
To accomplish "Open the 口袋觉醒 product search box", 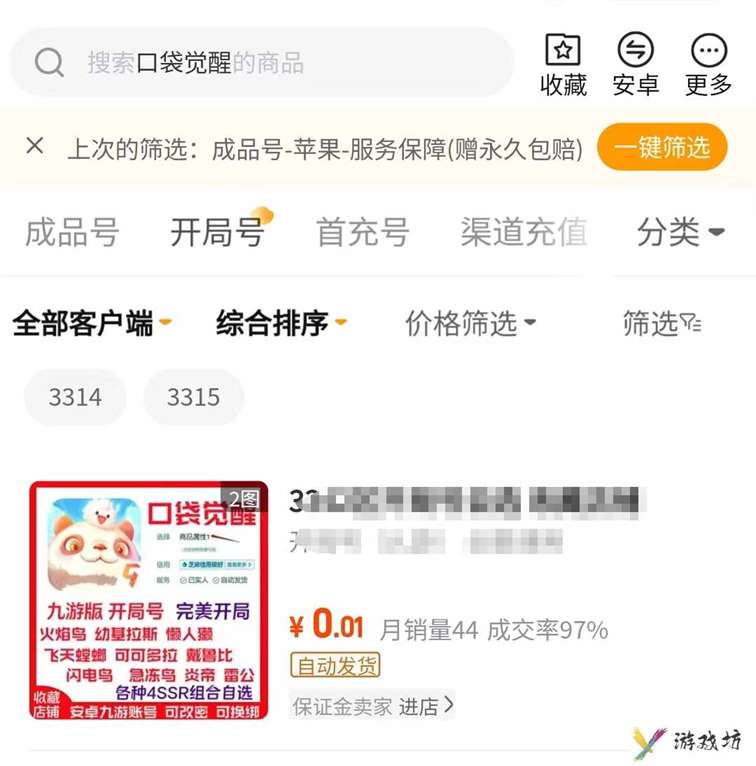I will coord(260,63).
